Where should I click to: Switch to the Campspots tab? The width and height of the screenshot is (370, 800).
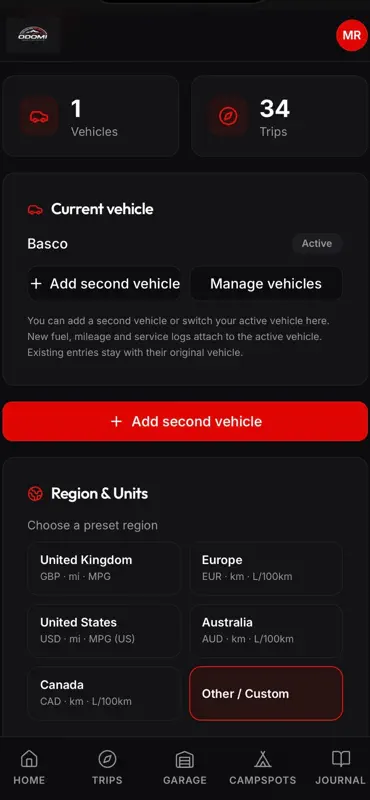262,767
